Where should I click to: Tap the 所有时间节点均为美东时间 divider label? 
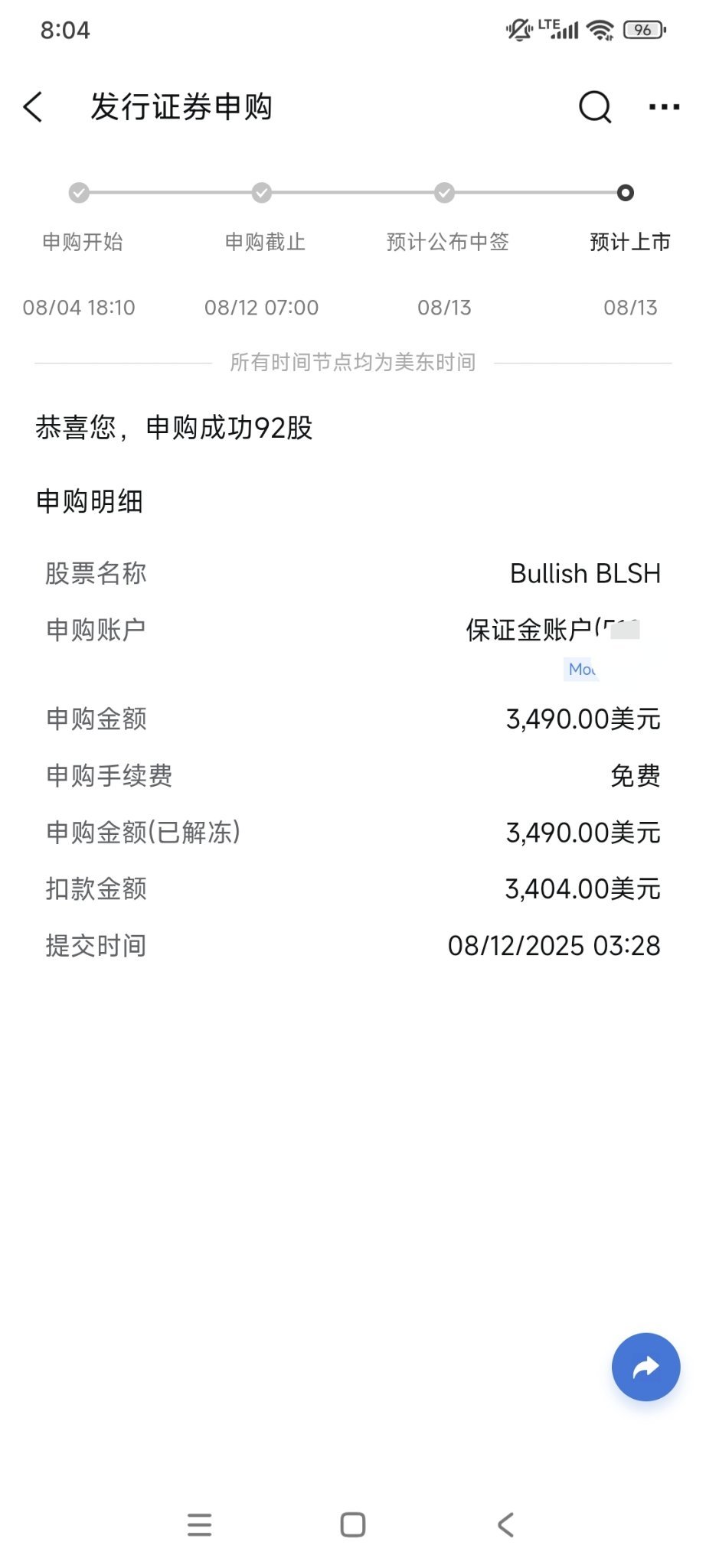click(x=353, y=362)
